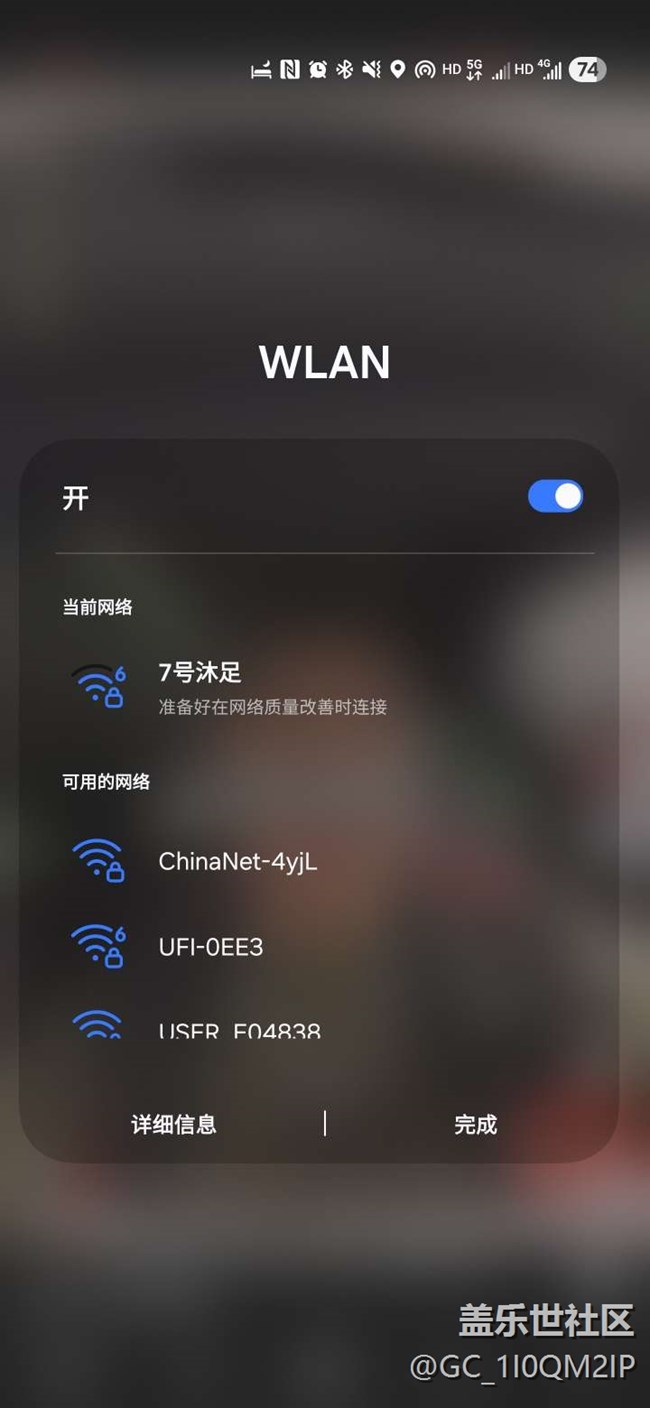This screenshot has width=650, height=1408.
Task: Connect to ChinaNet-4yjL network
Action: point(238,861)
